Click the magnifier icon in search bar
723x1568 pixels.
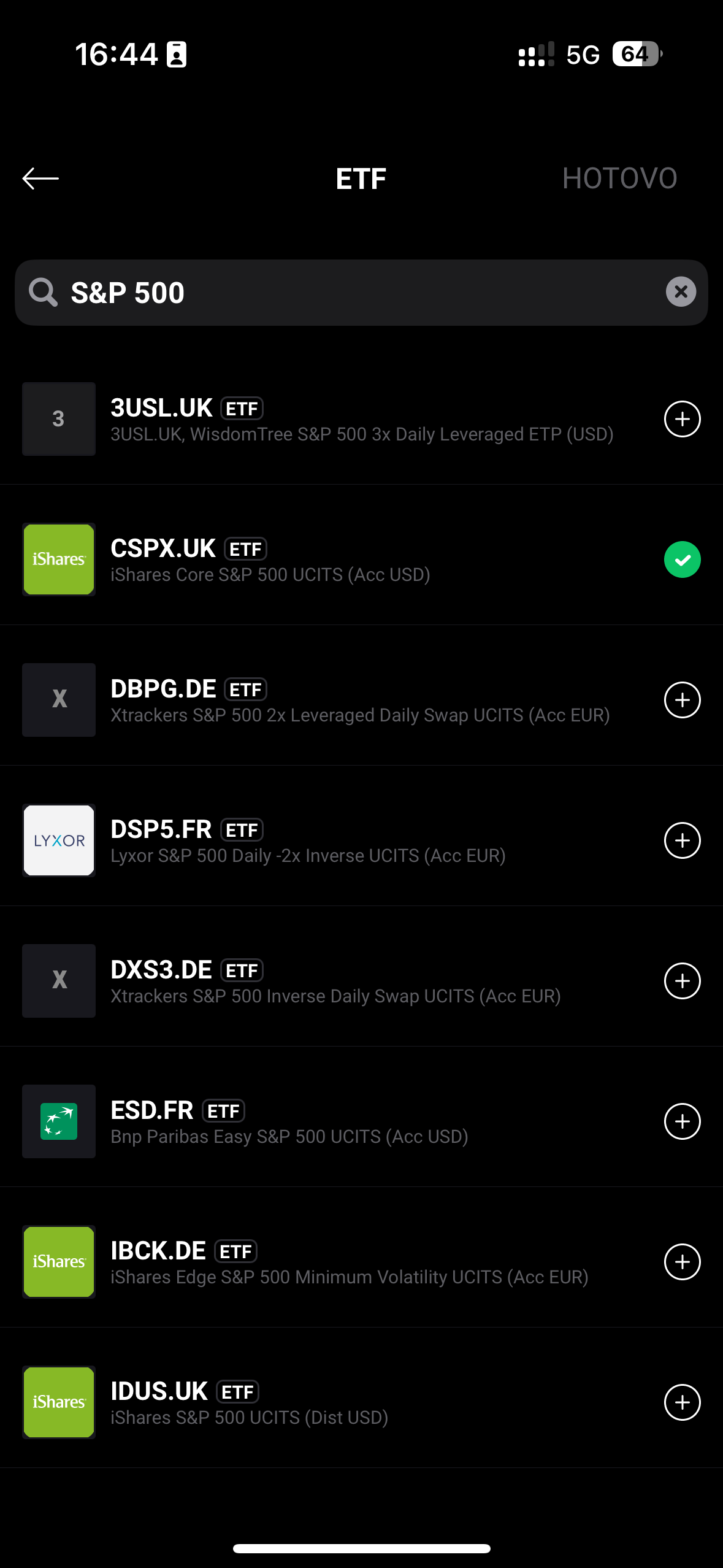(x=42, y=292)
